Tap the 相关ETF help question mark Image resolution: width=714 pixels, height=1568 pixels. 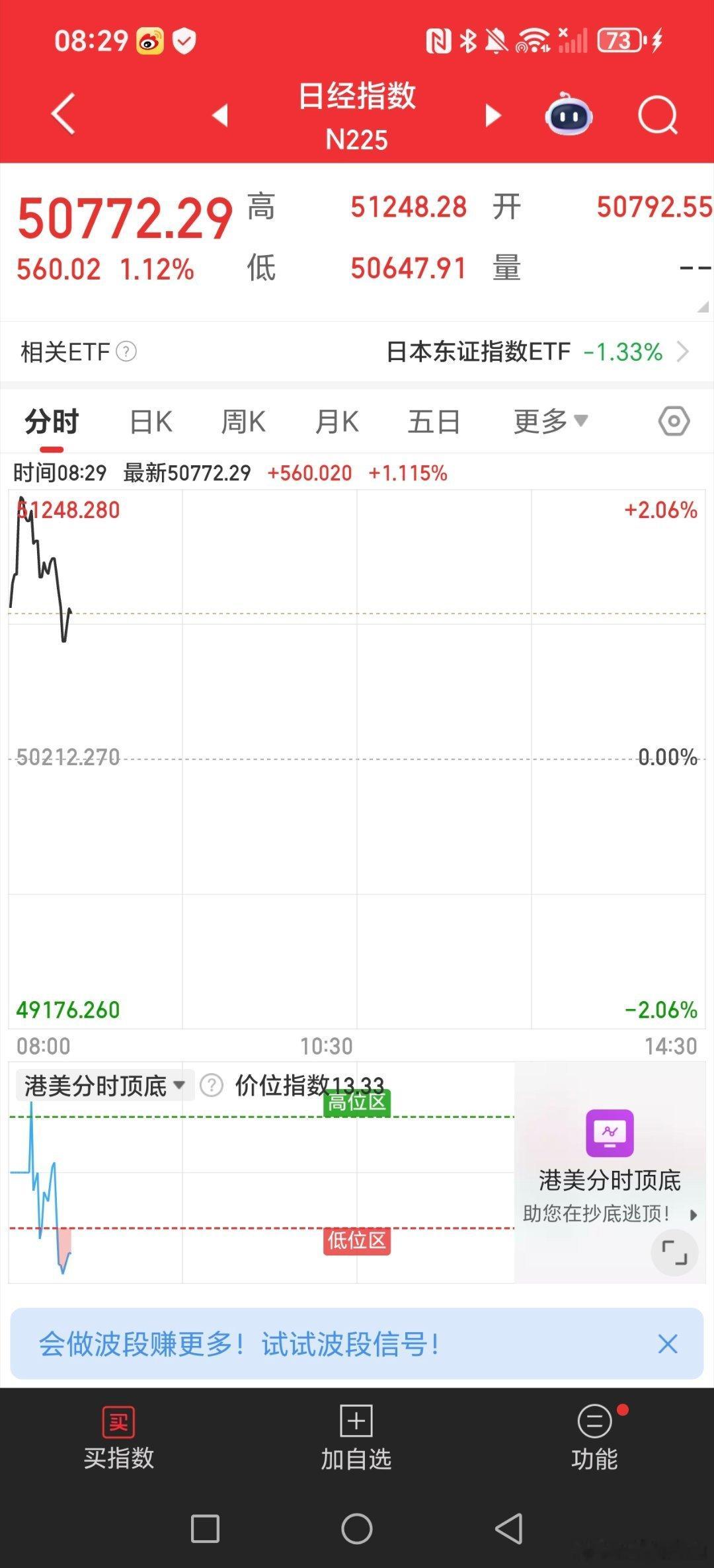click(x=128, y=352)
